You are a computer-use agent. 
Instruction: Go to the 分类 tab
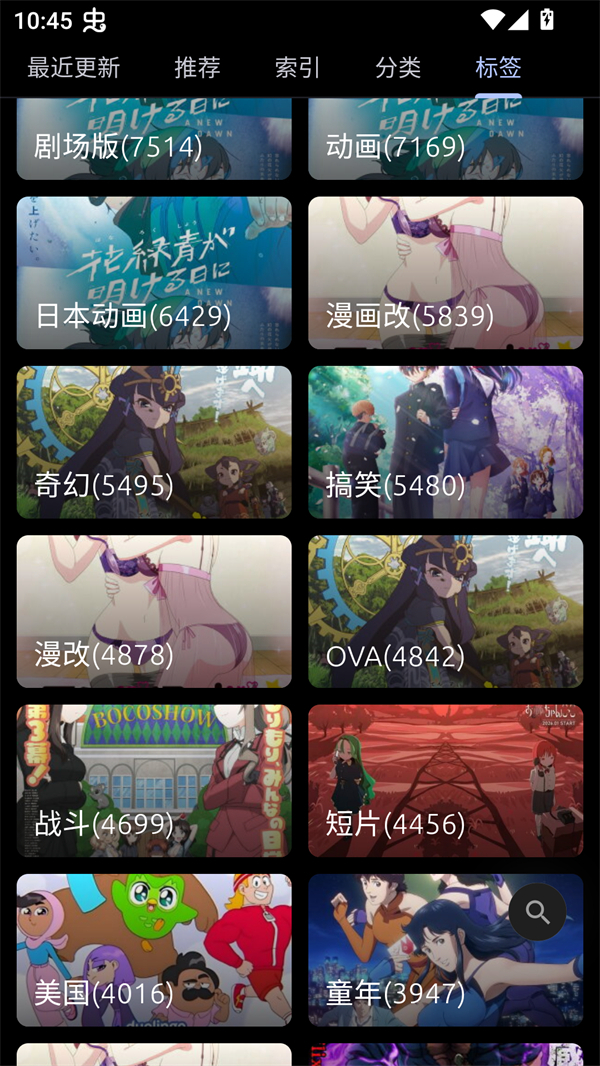click(398, 68)
